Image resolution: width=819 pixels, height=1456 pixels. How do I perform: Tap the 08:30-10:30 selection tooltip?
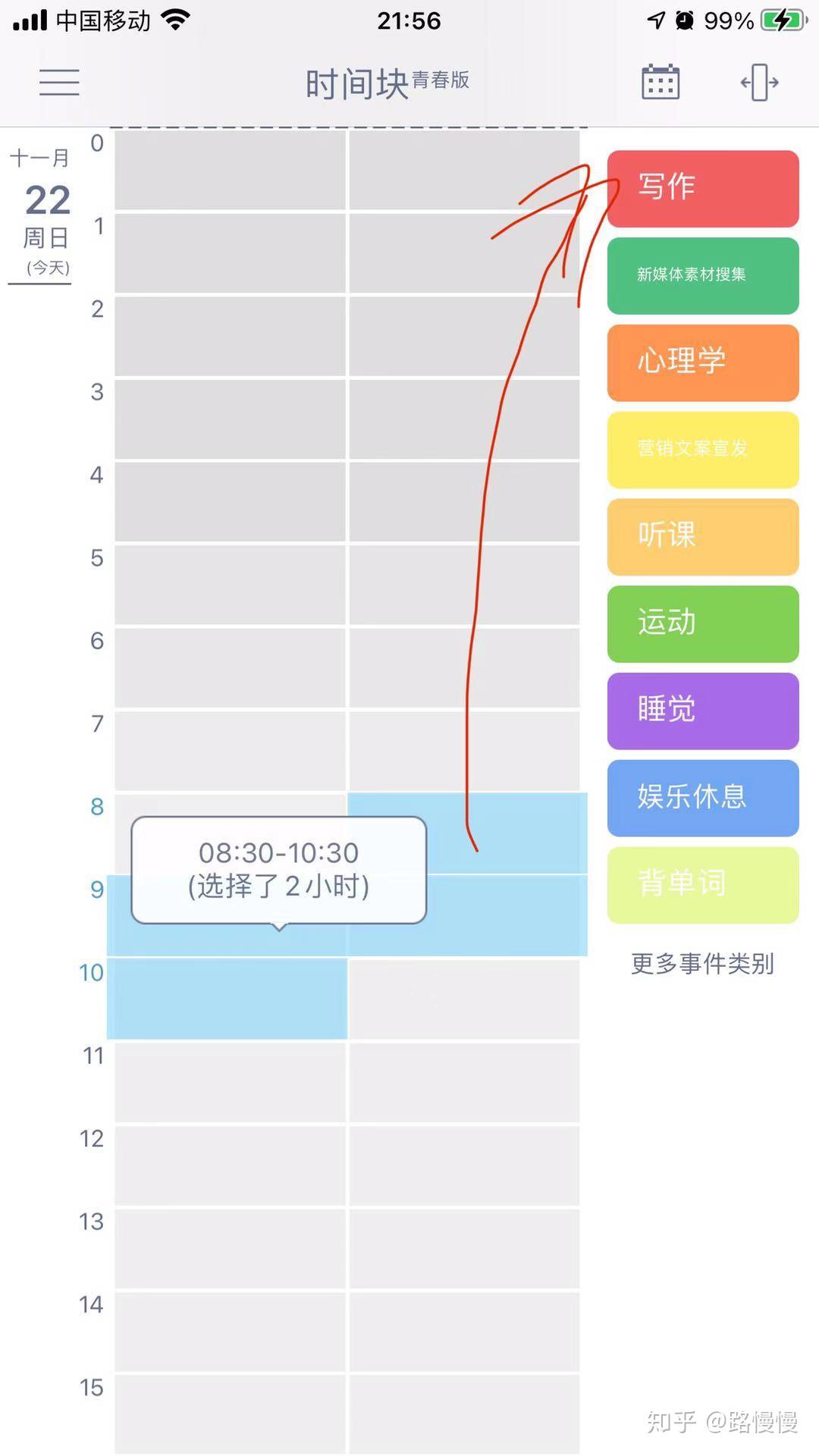point(278,870)
